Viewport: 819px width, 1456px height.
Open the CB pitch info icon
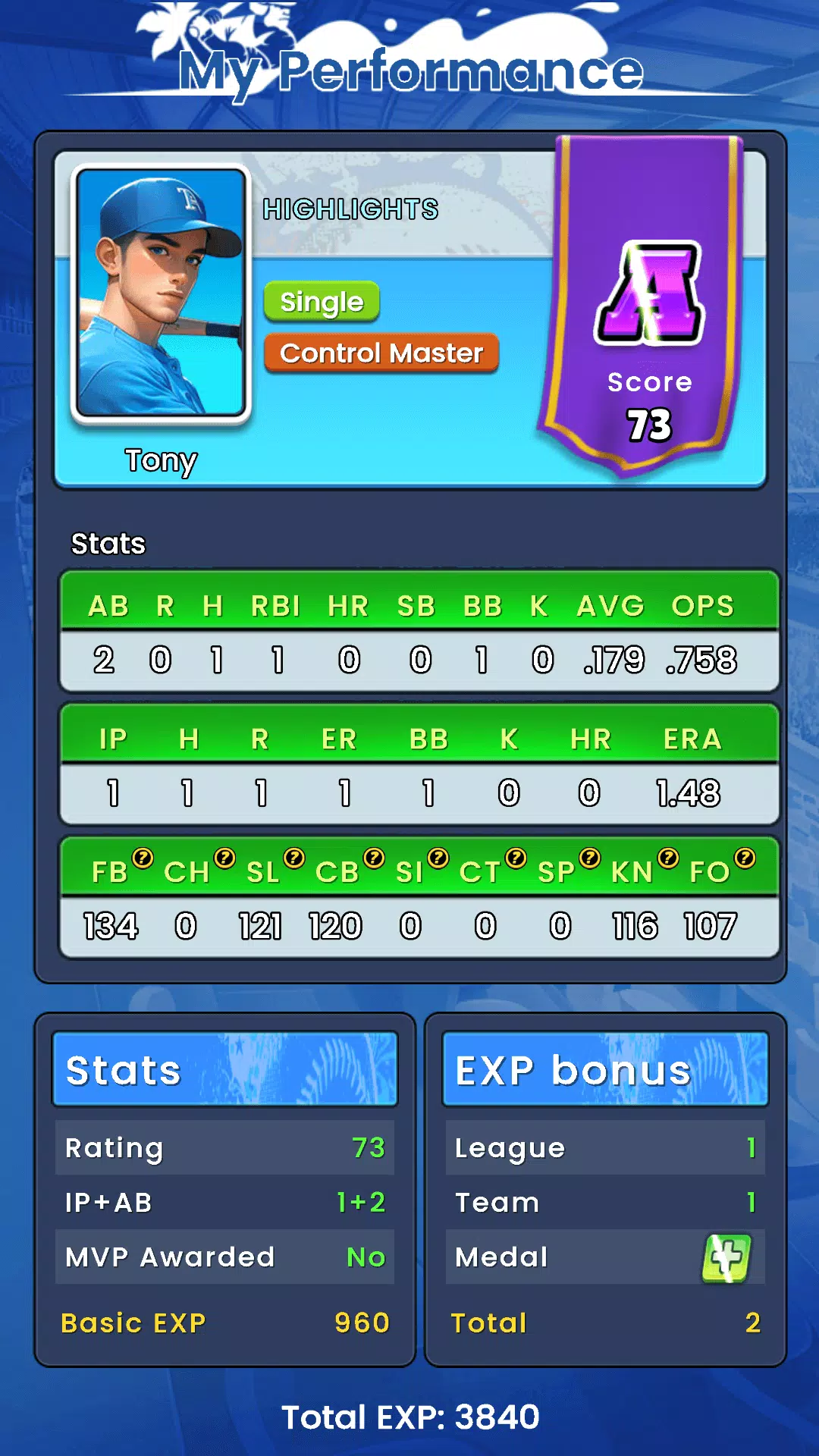(374, 858)
